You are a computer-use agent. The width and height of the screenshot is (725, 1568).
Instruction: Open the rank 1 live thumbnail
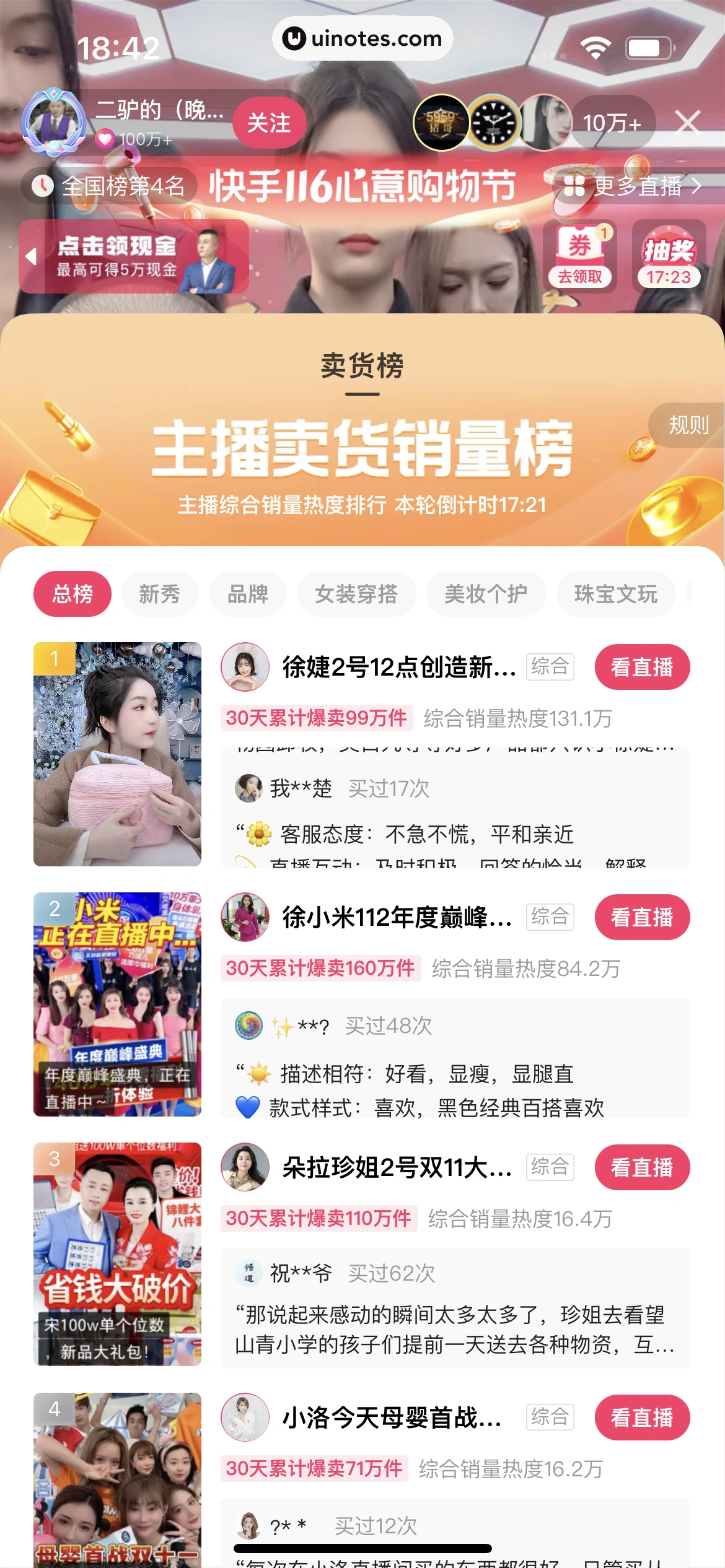point(117,754)
